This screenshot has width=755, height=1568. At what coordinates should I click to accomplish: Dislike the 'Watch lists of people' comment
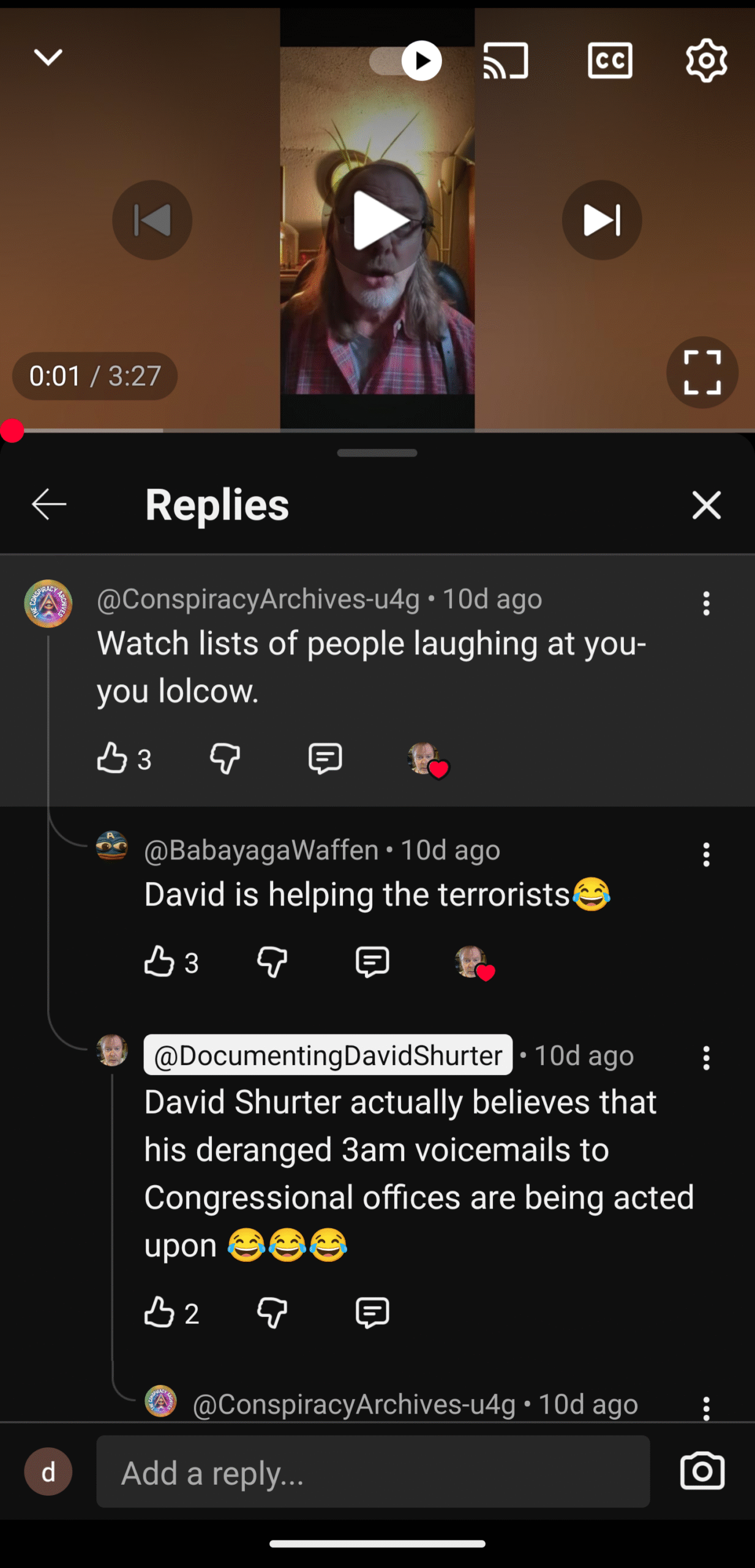coord(225,759)
